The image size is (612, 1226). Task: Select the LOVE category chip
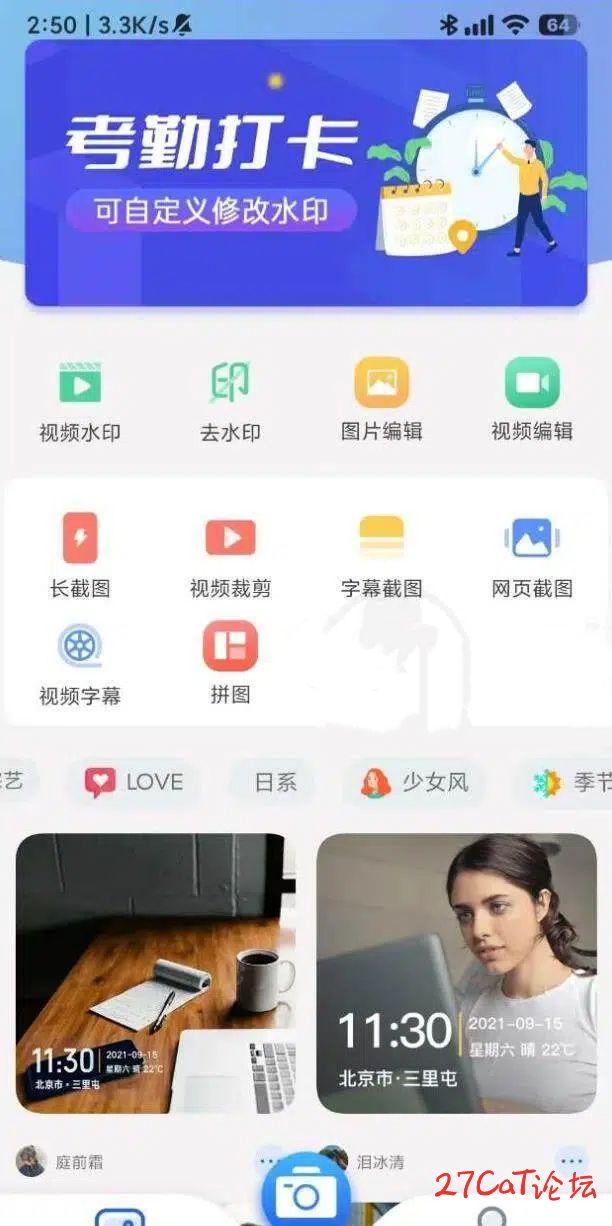tap(134, 782)
